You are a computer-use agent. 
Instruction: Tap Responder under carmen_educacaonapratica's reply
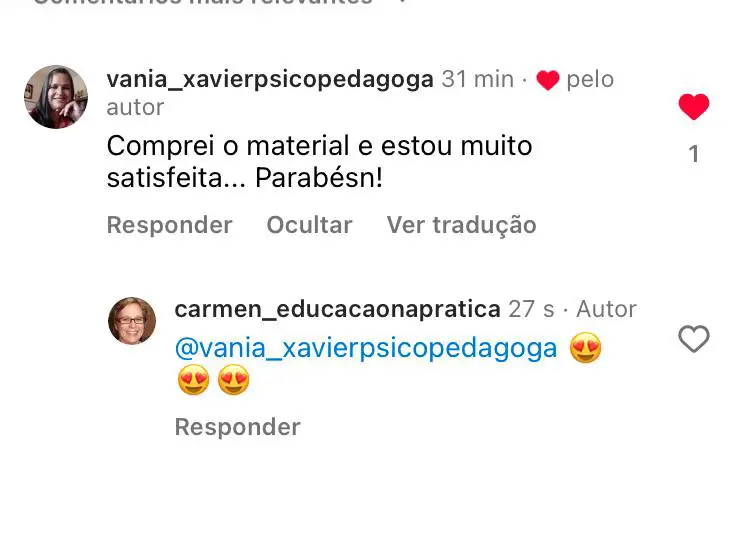tap(237, 427)
